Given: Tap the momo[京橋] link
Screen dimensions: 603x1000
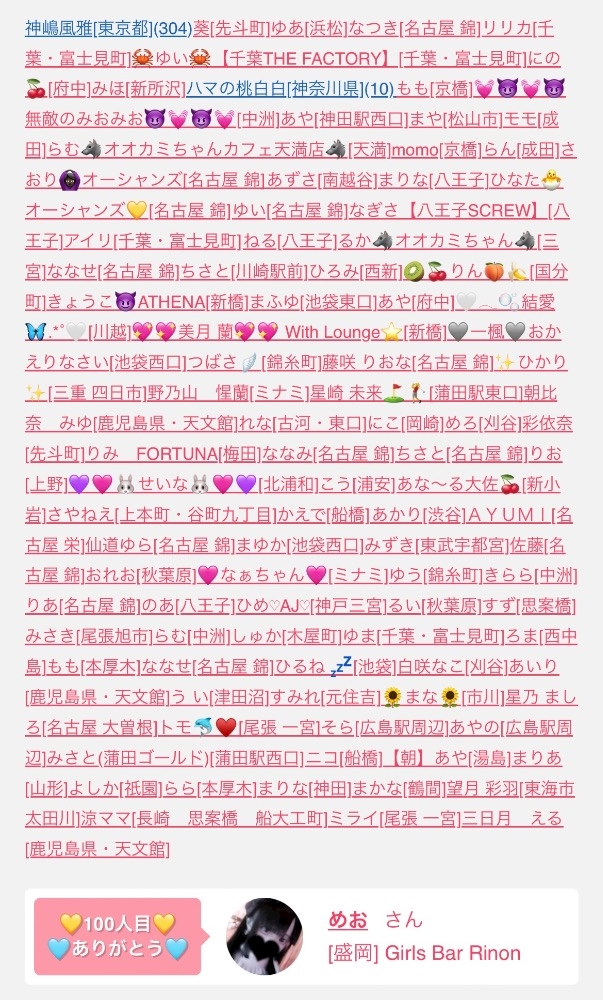Looking at the screenshot, I should (437, 151).
